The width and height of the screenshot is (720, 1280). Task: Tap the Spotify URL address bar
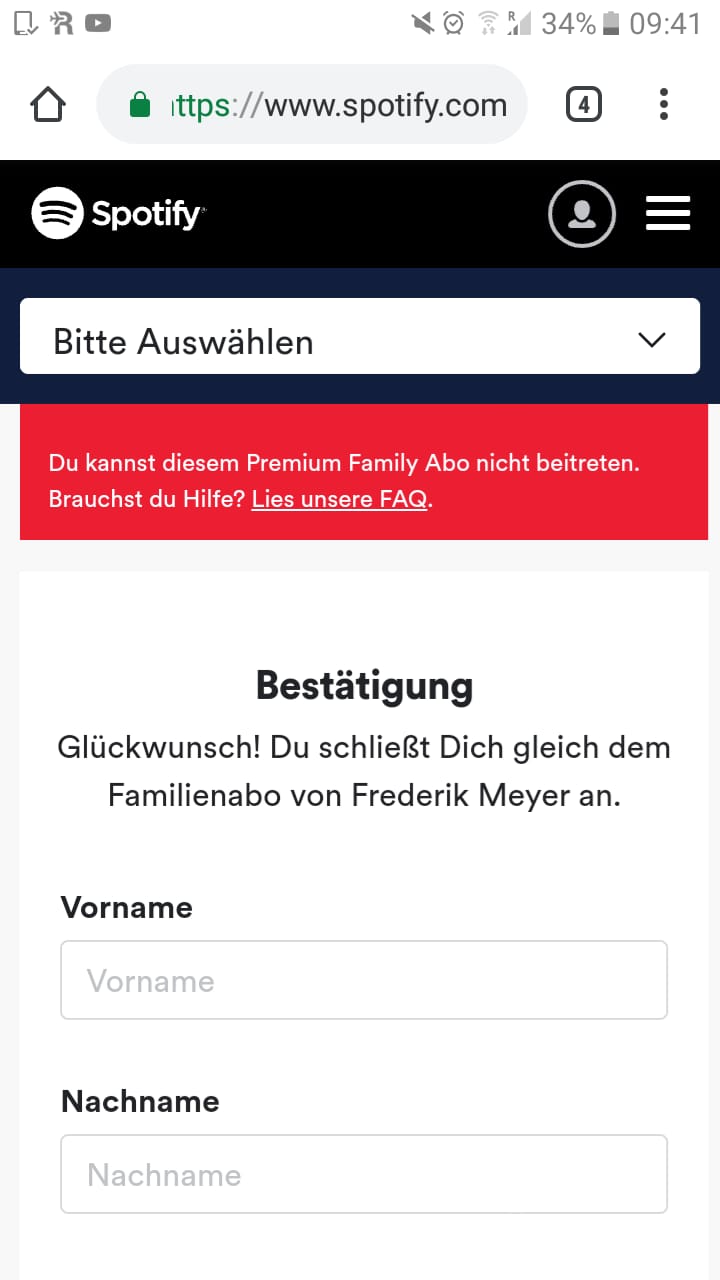[x=312, y=105]
